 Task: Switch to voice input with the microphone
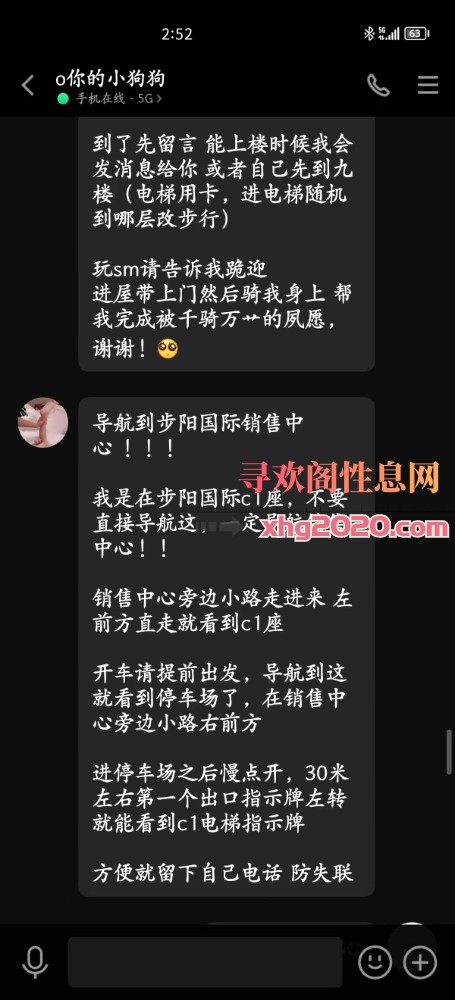[34, 962]
